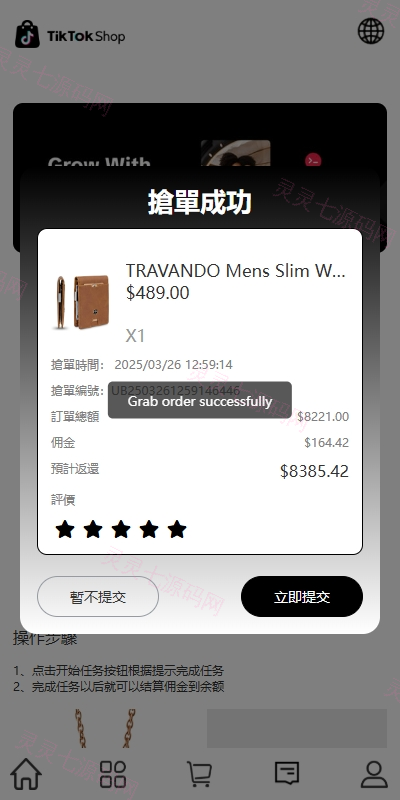Open the categories grid tab
The width and height of the screenshot is (400, 800).
113,774
